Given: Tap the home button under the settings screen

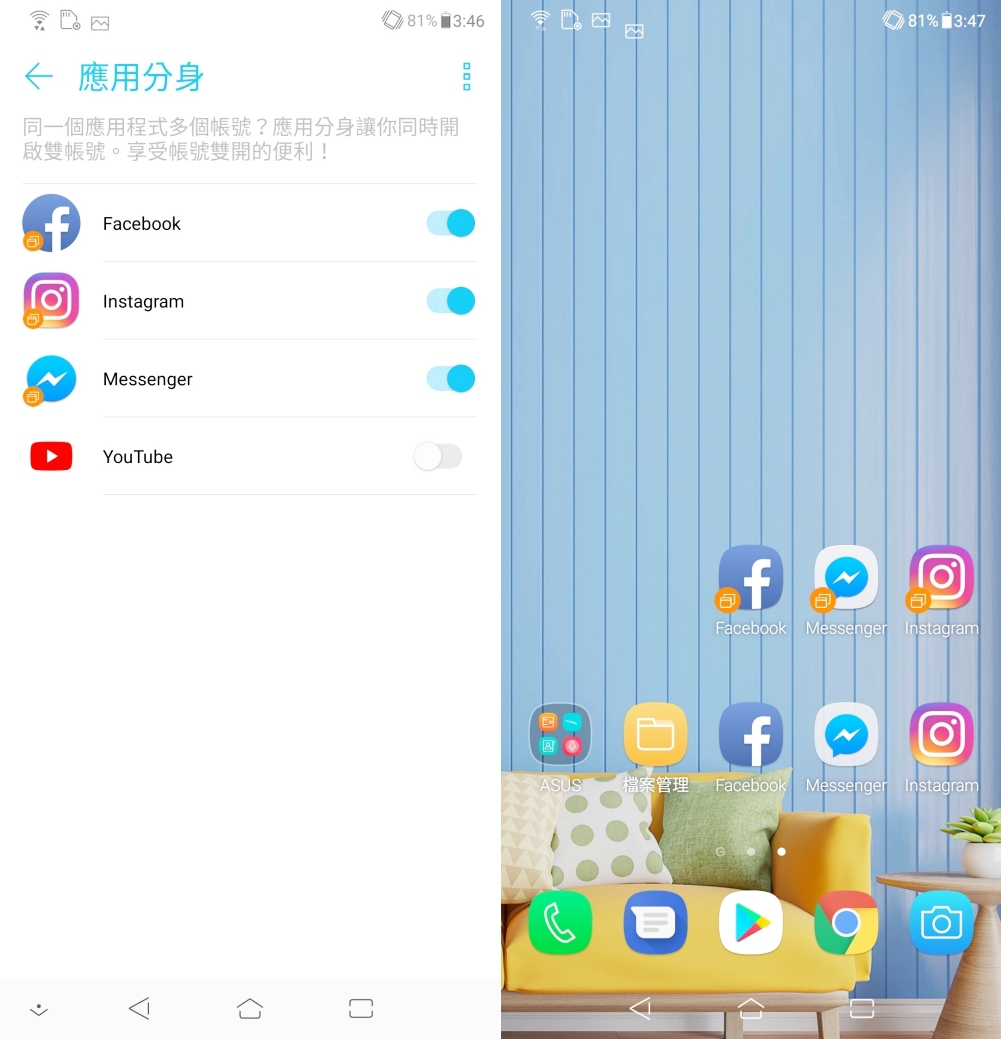Looking at the screenshot, I should 250,1009.
